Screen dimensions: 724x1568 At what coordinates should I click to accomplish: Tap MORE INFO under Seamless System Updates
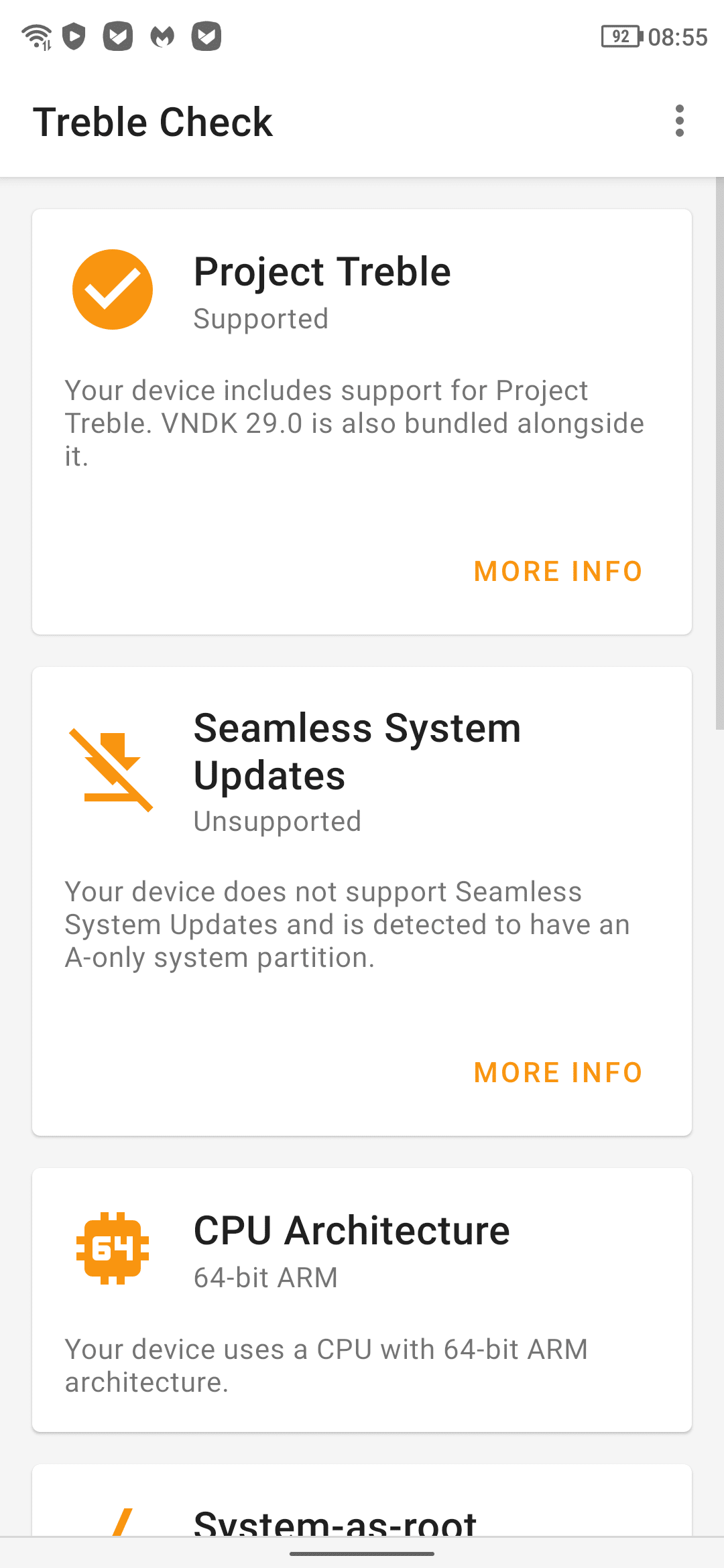[558, 1073]
